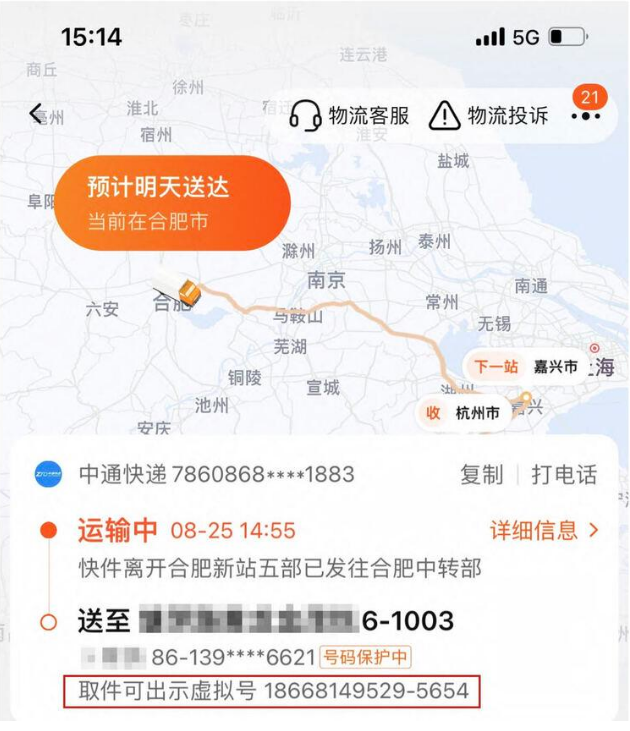
Task: Copy the 中通快递 tracking number
Action: pos(481,474)
